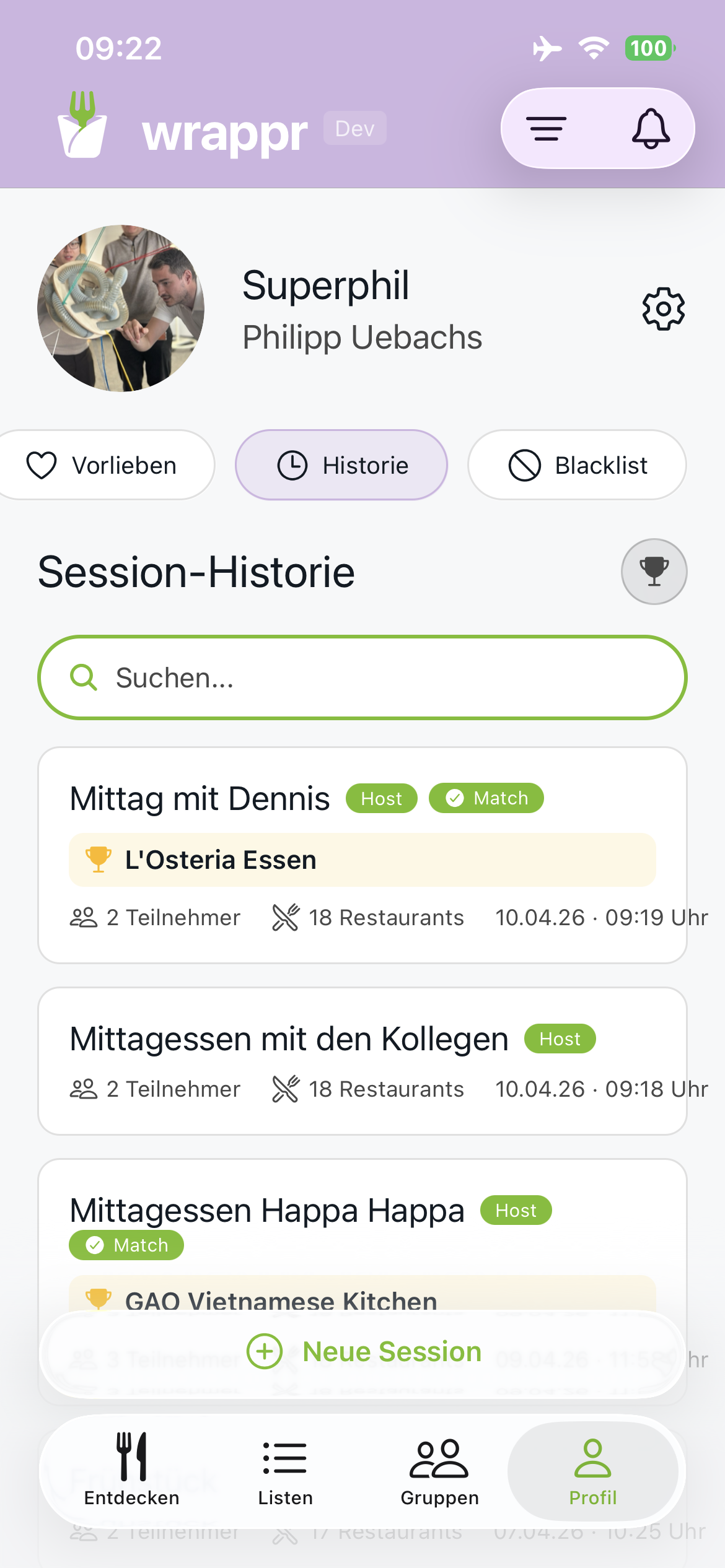Toggle the Host badge on Mittagessen Happa Happa
Screen dimensions: 725x1568
[516, 1210]
